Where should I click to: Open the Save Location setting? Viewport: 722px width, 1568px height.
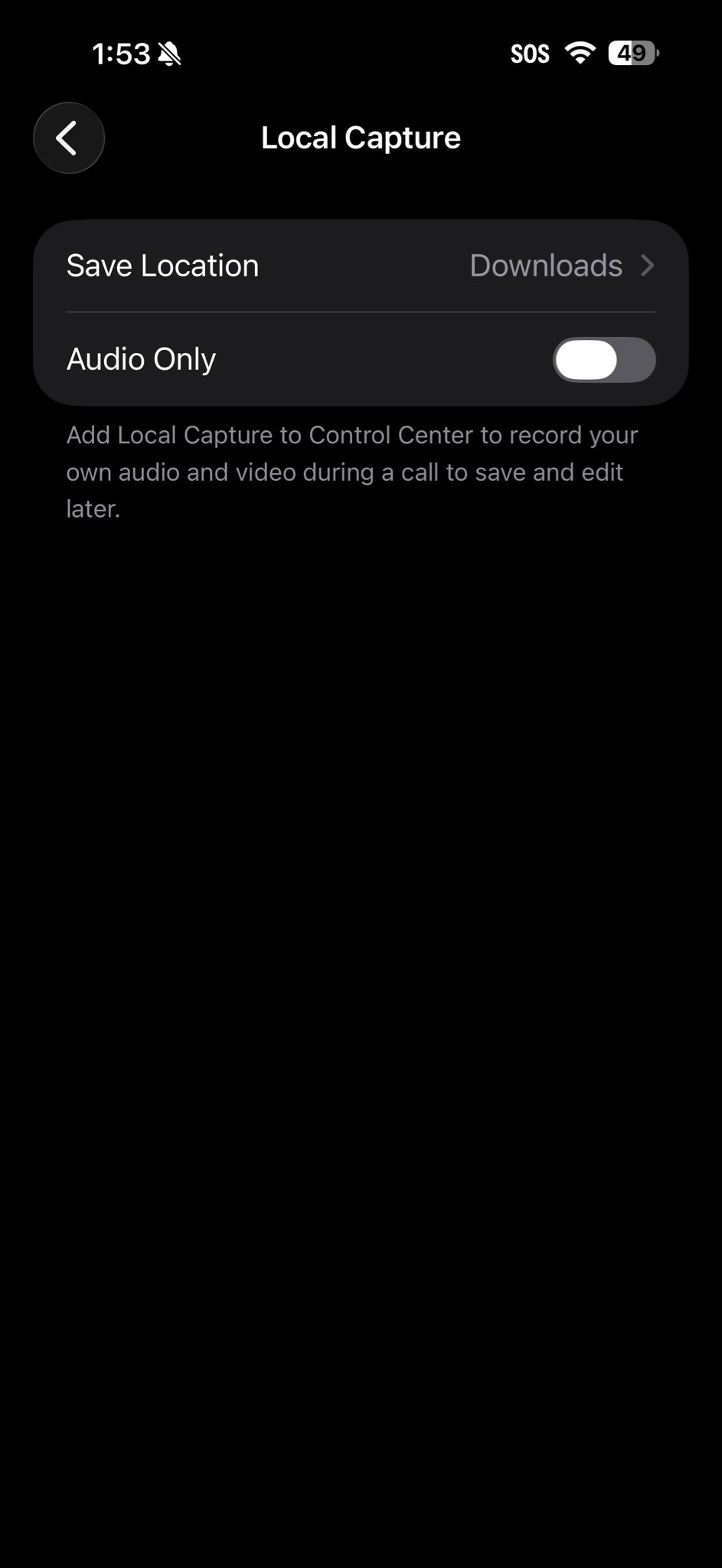(x=360, y=266)
